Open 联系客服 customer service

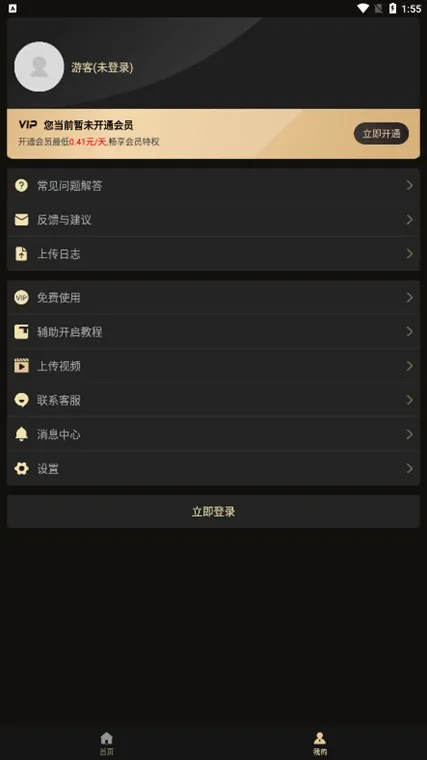(213, 400)
